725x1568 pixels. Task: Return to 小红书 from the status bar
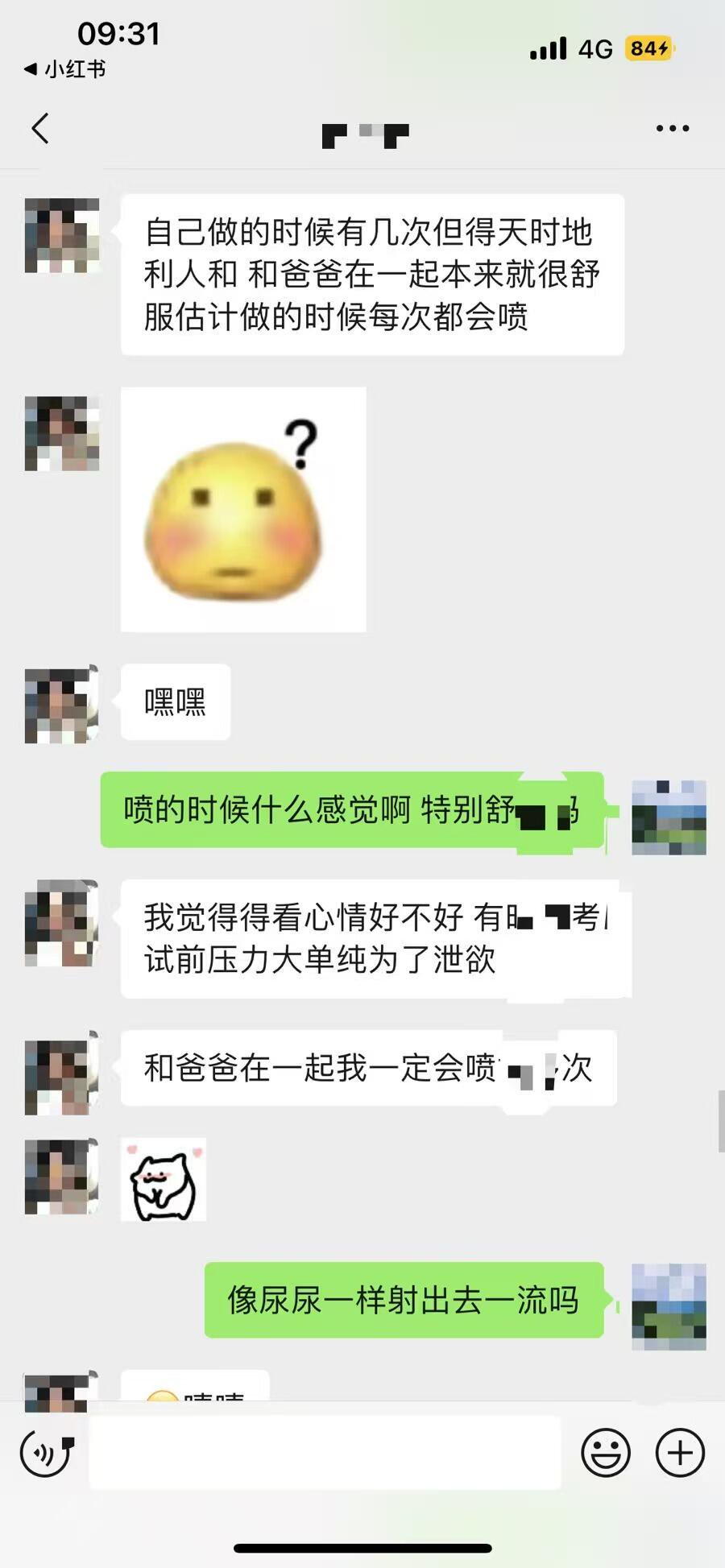66,69
